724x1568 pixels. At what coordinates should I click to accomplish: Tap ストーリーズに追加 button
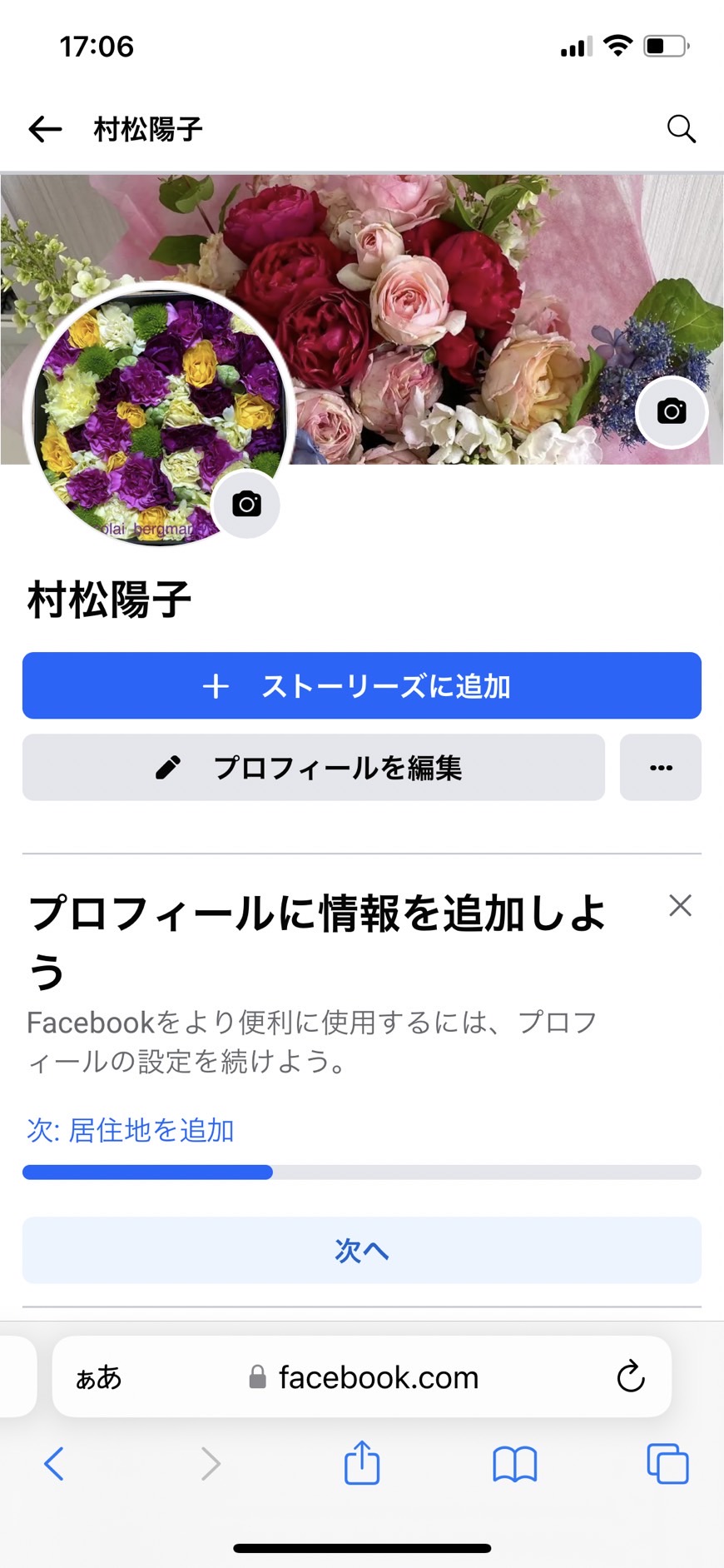pyautogui.click(x=362, y=685)
